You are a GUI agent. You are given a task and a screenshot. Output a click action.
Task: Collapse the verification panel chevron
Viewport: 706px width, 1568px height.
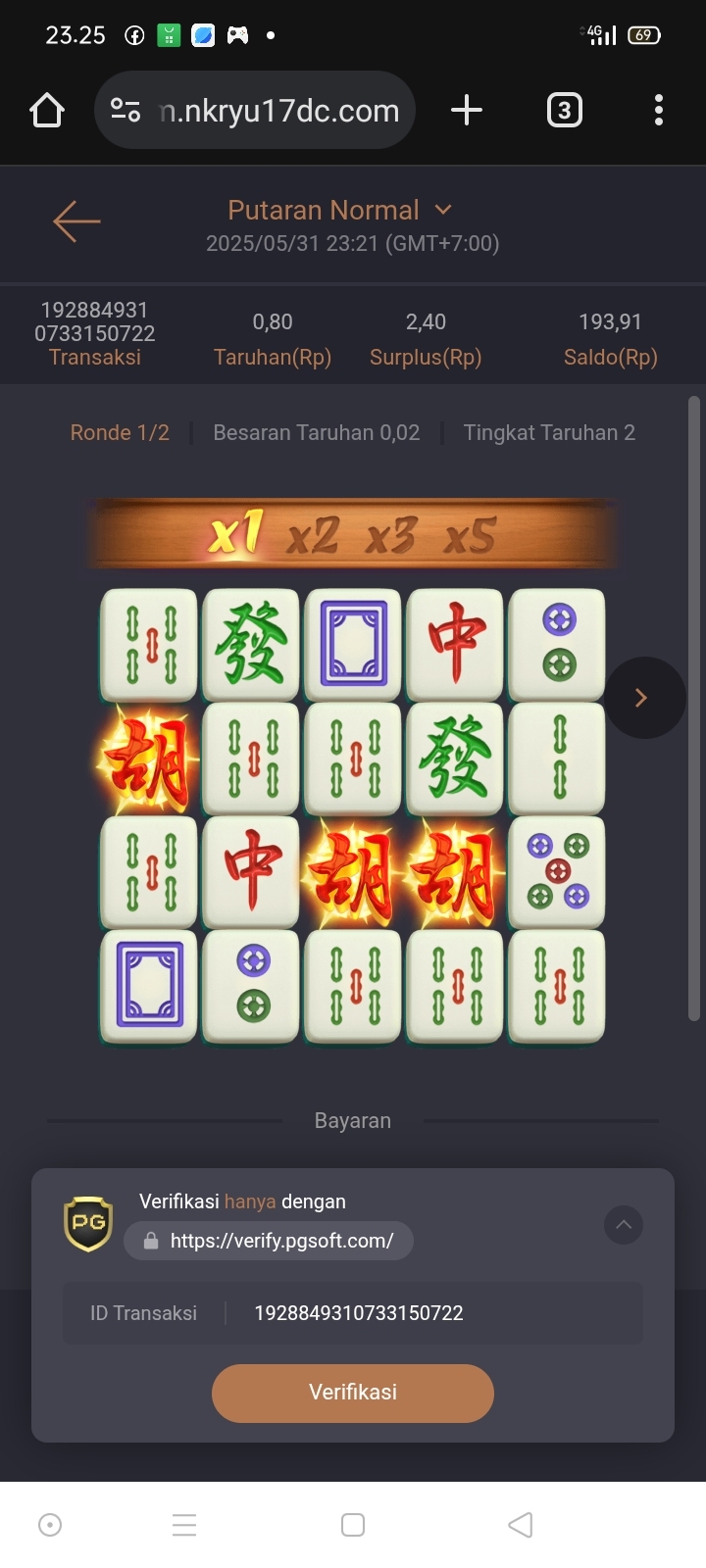[x=624, y=1224]
